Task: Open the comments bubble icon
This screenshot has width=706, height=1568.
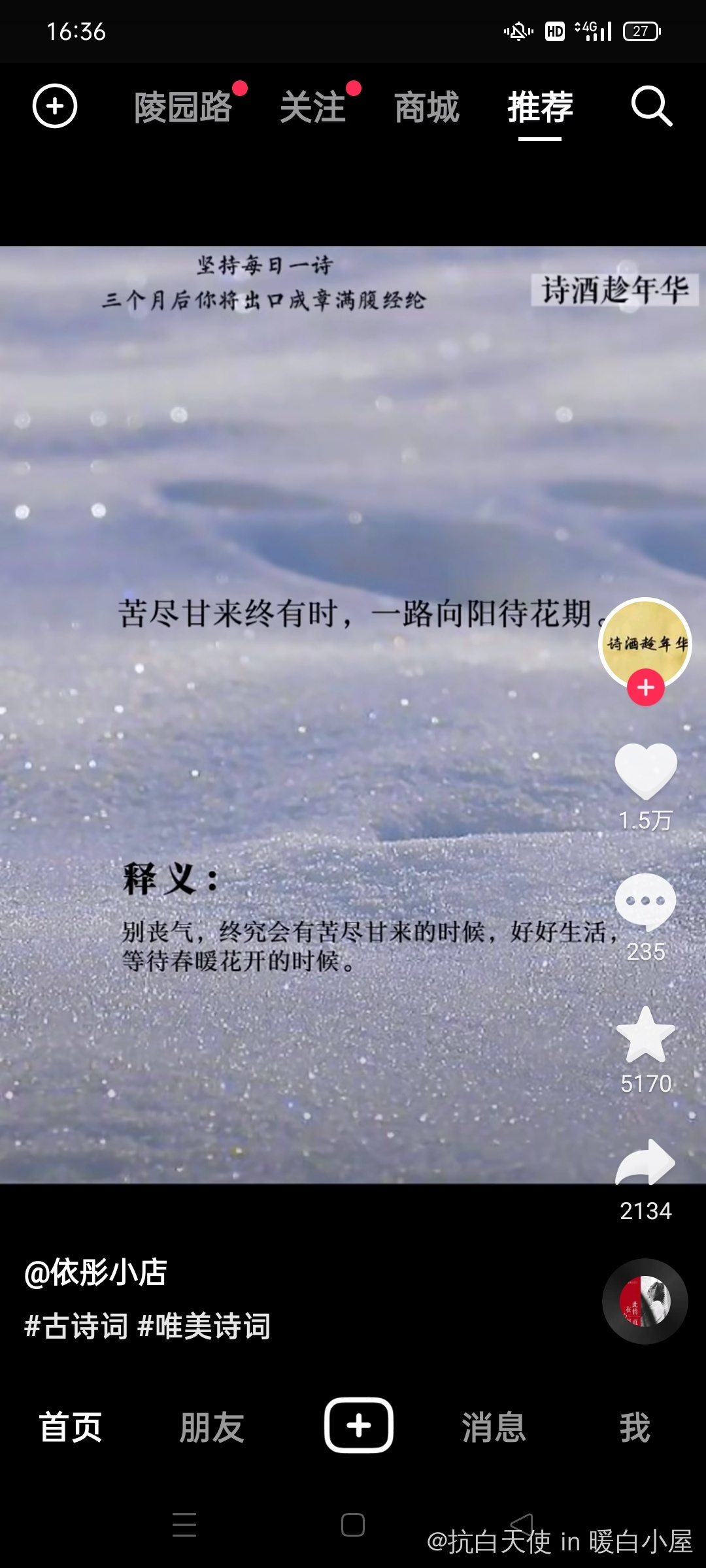Action: 646,902
